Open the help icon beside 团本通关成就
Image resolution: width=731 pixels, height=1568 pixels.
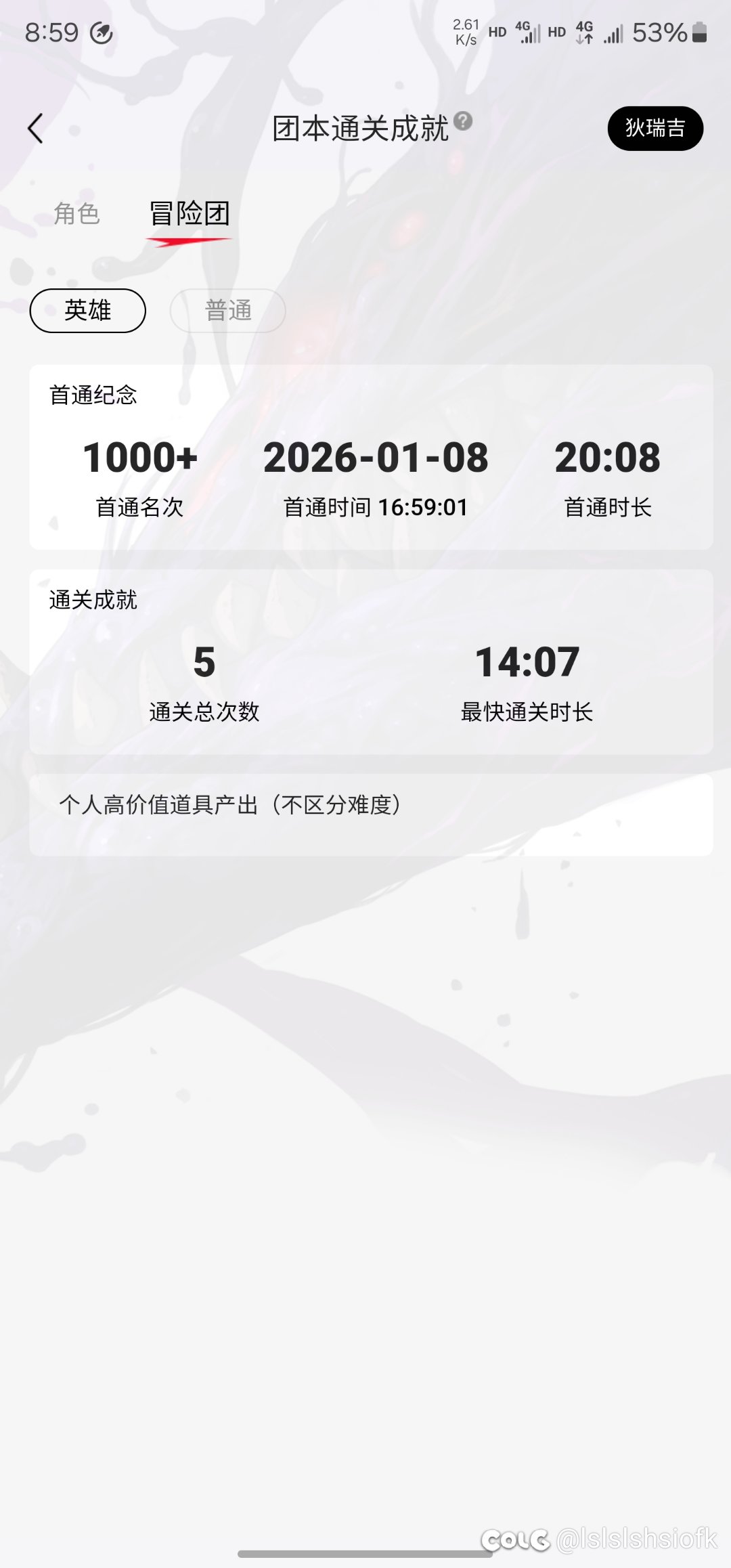pyautogui.click(x=463, y=121)
